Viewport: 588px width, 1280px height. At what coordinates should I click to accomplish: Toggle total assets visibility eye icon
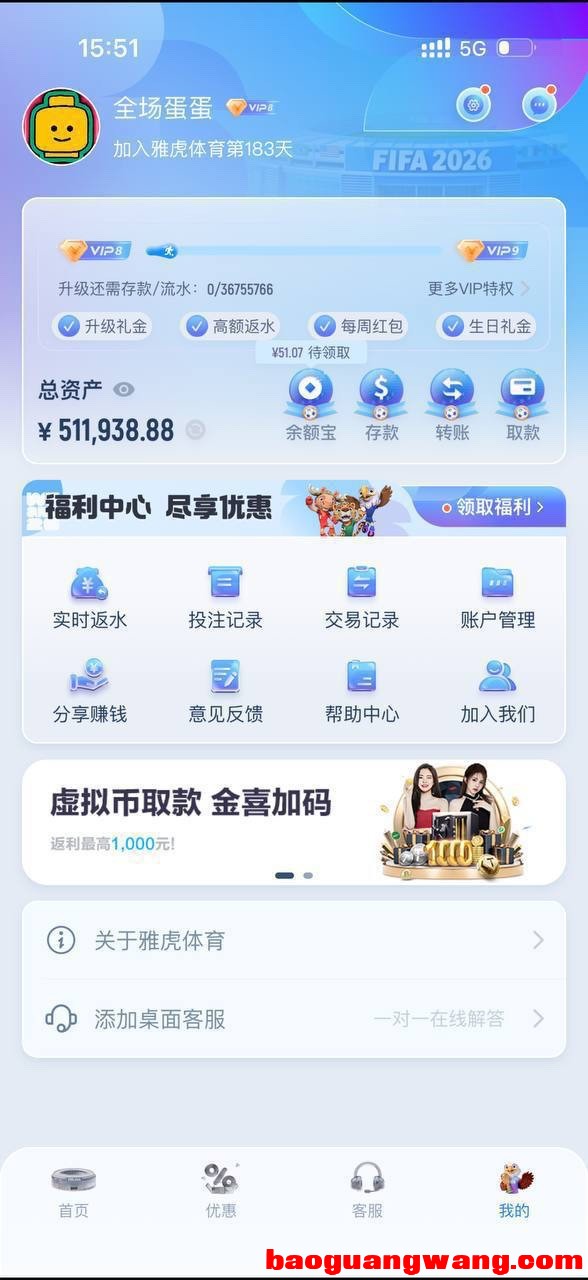(x=124, y=389)
